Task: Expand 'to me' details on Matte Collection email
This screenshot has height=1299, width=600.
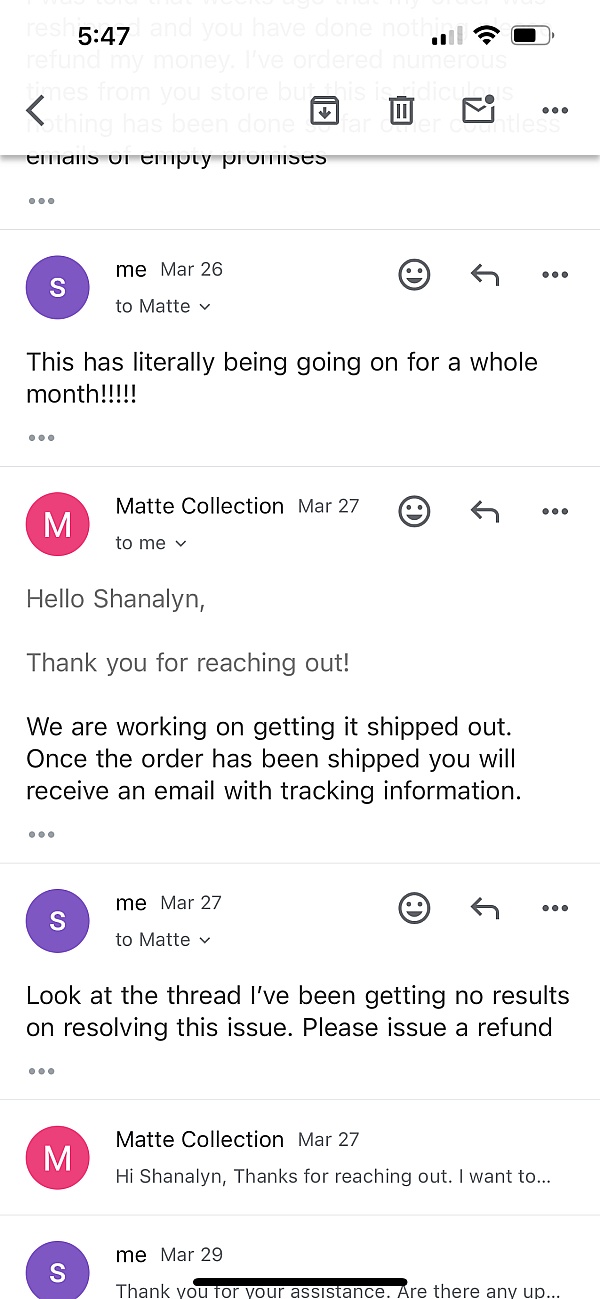Action: (x=151, y=543)
